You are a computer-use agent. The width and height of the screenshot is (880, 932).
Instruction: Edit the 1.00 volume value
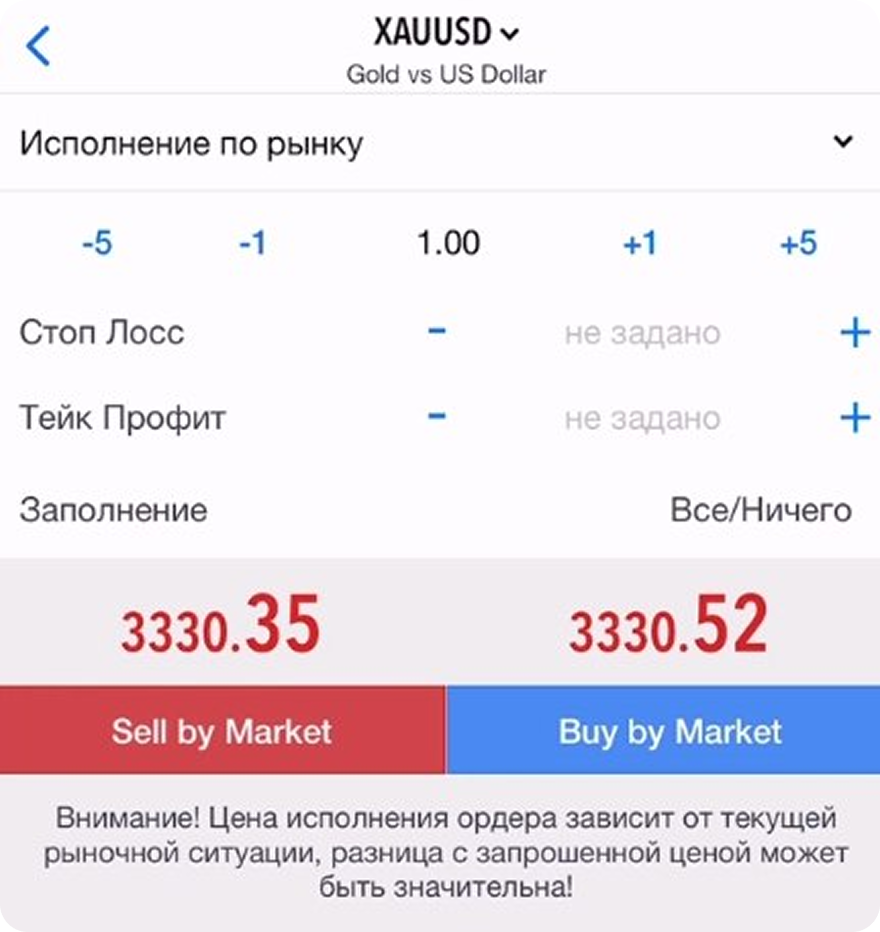tap(449, 243)
